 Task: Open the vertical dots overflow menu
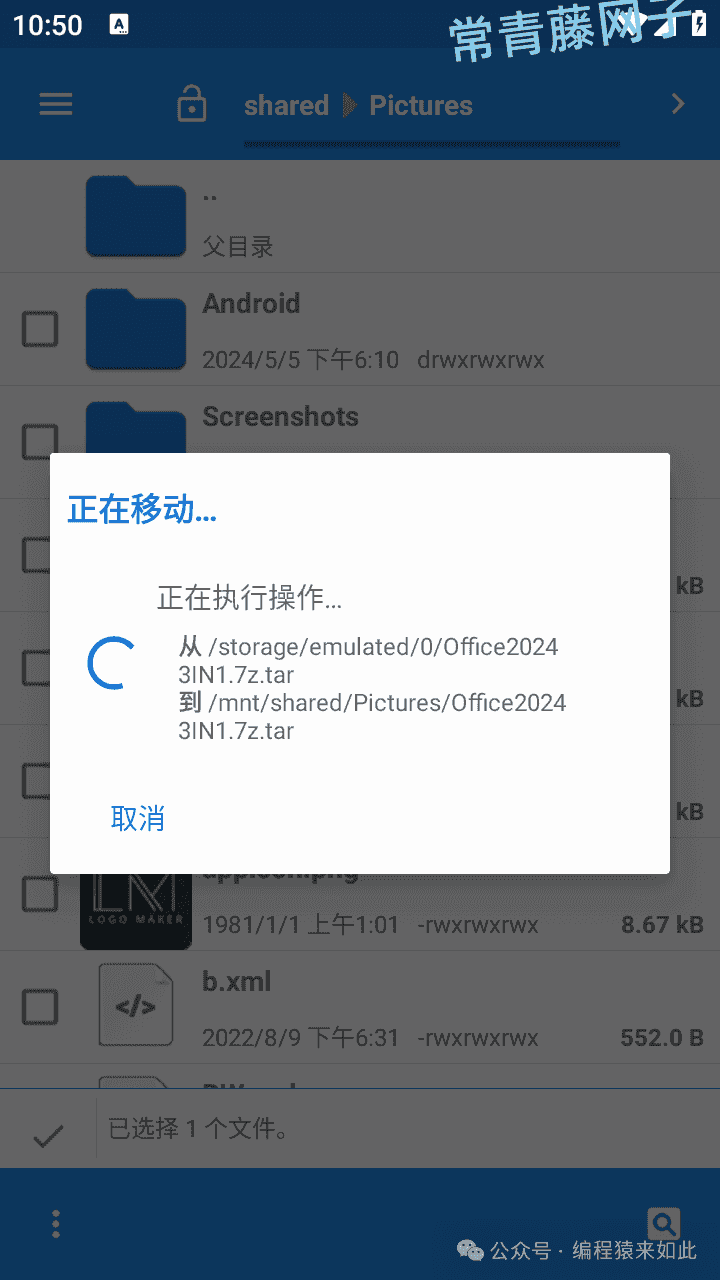click(x=56, y=1224)
